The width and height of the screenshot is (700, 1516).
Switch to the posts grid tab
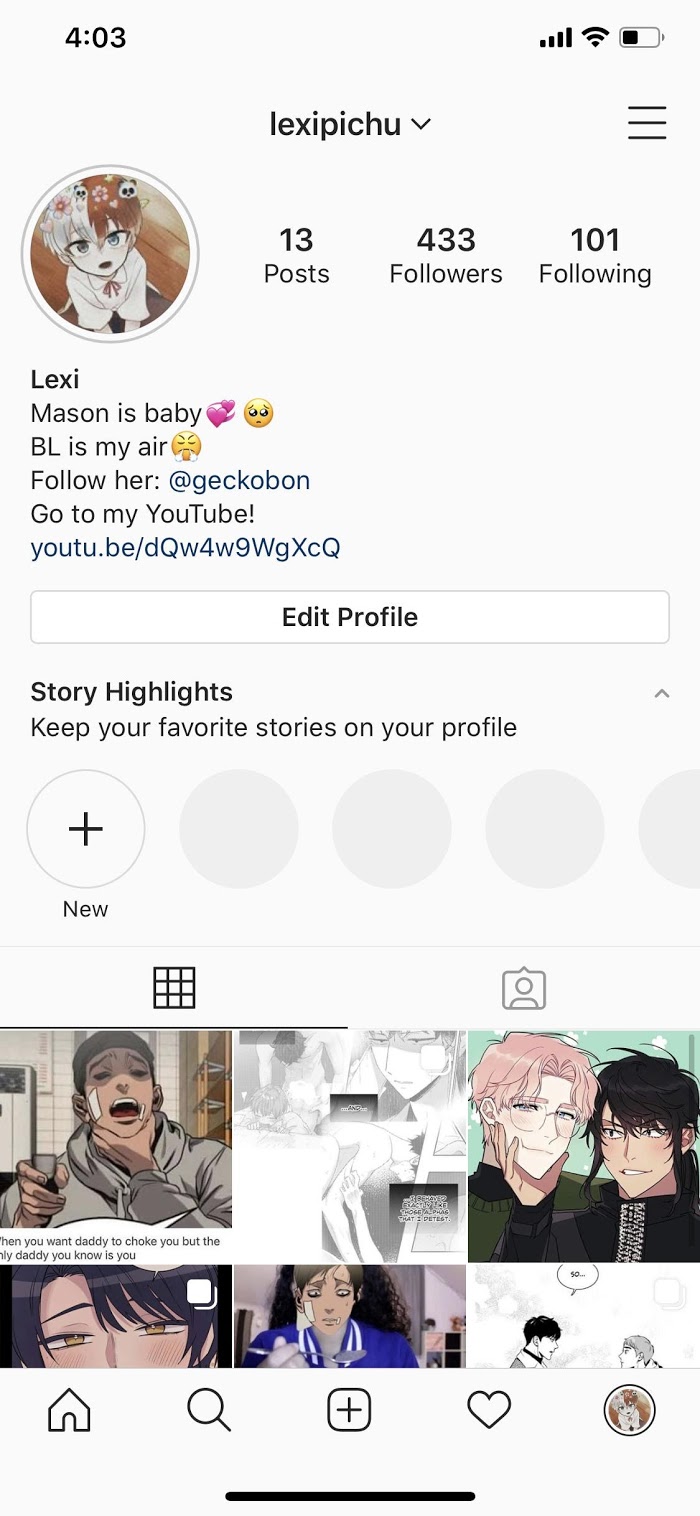[174, 988]
